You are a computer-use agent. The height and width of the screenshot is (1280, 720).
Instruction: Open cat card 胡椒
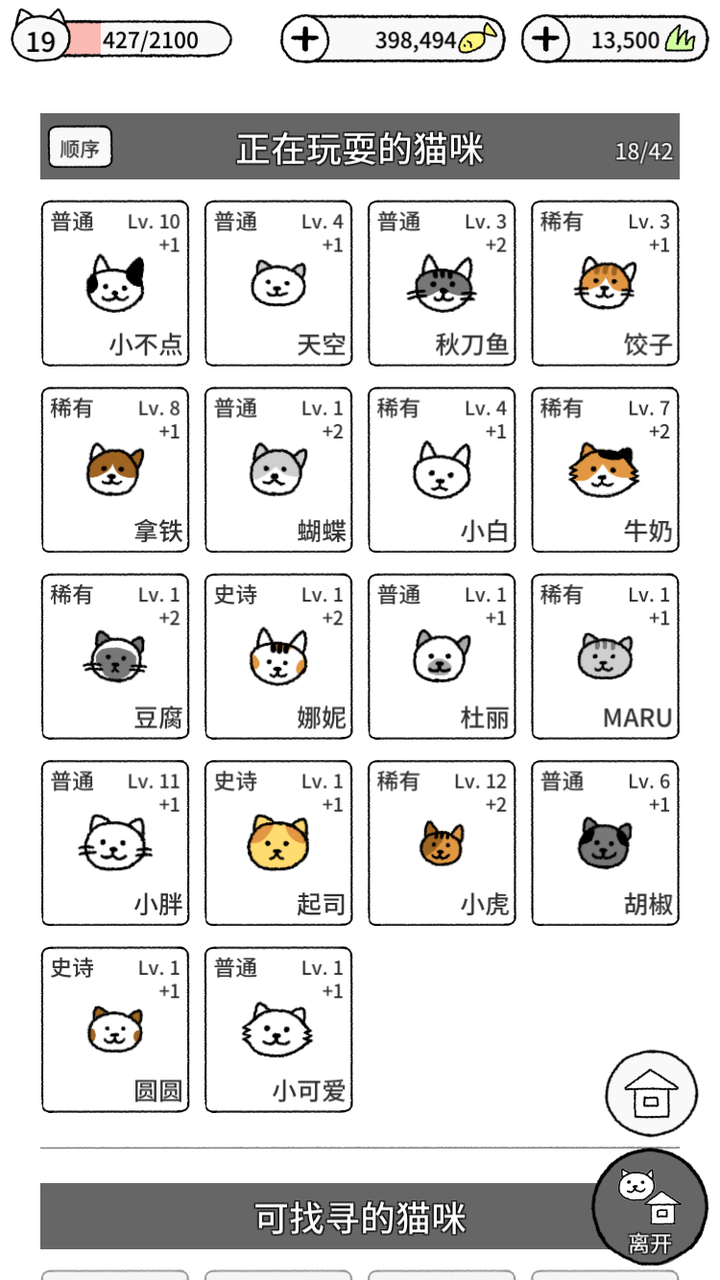click(605, 843)
